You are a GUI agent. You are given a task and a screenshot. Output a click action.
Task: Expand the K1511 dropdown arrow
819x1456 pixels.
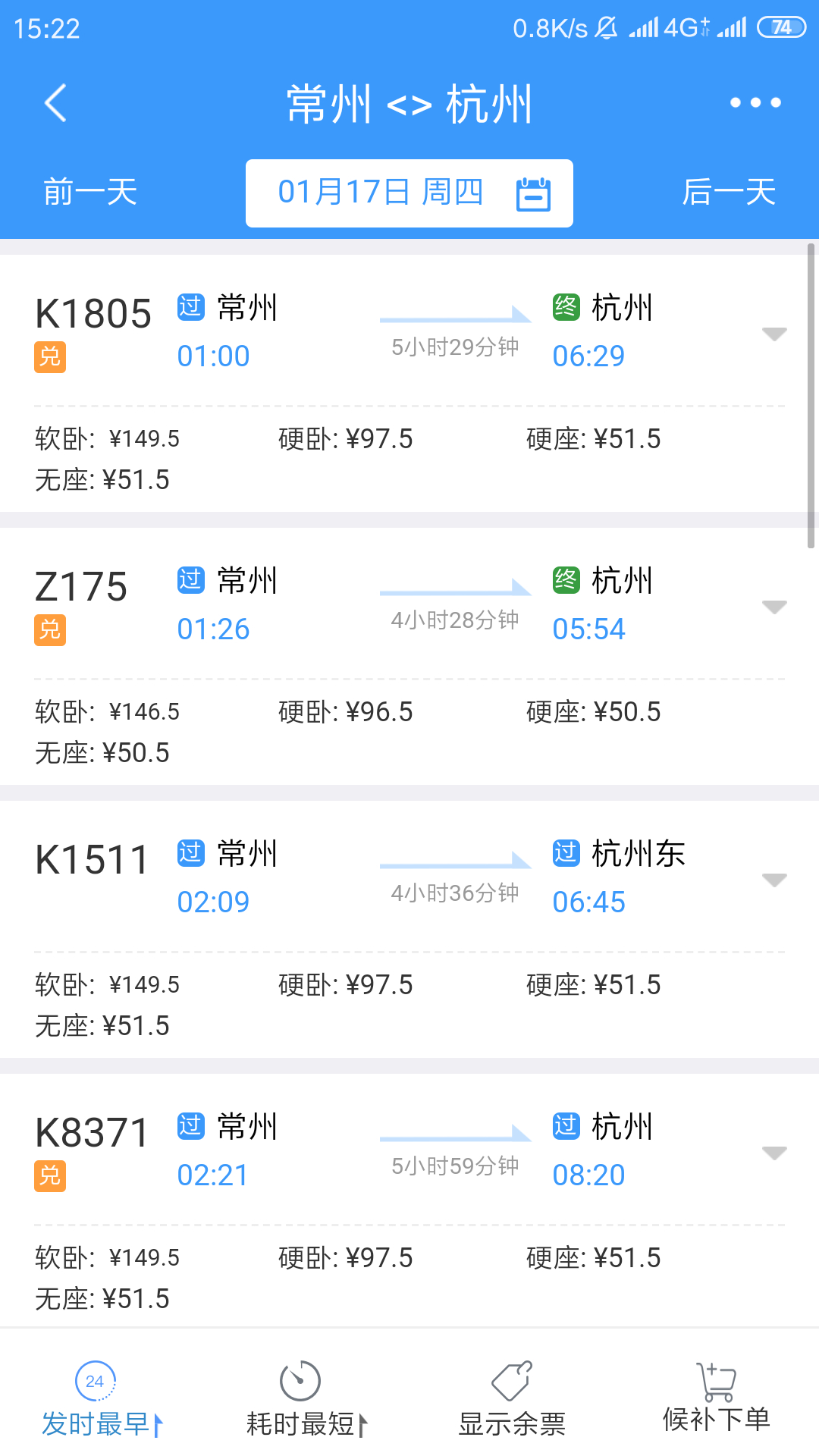(x=774, y=880)
